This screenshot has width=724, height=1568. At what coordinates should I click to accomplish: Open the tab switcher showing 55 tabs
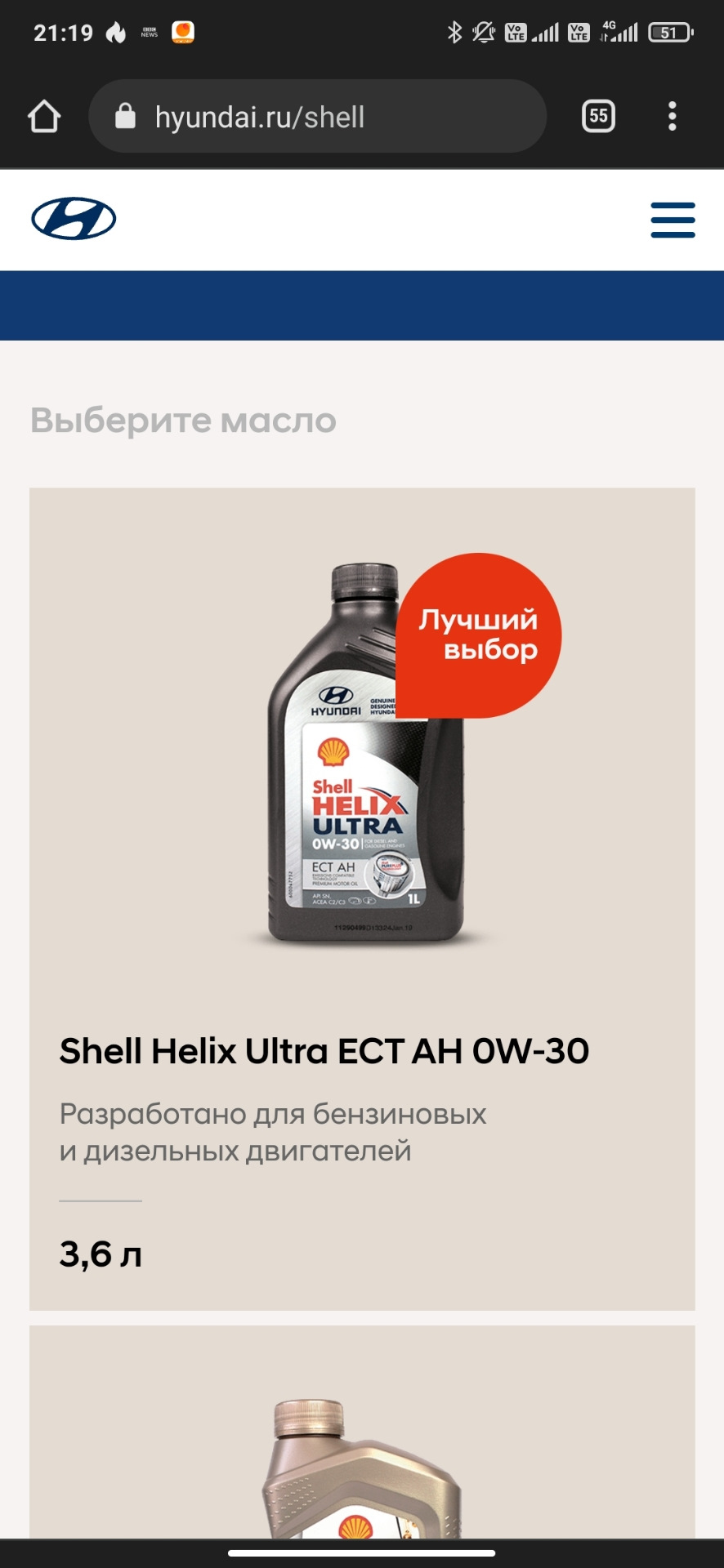(x=598, y=116)
